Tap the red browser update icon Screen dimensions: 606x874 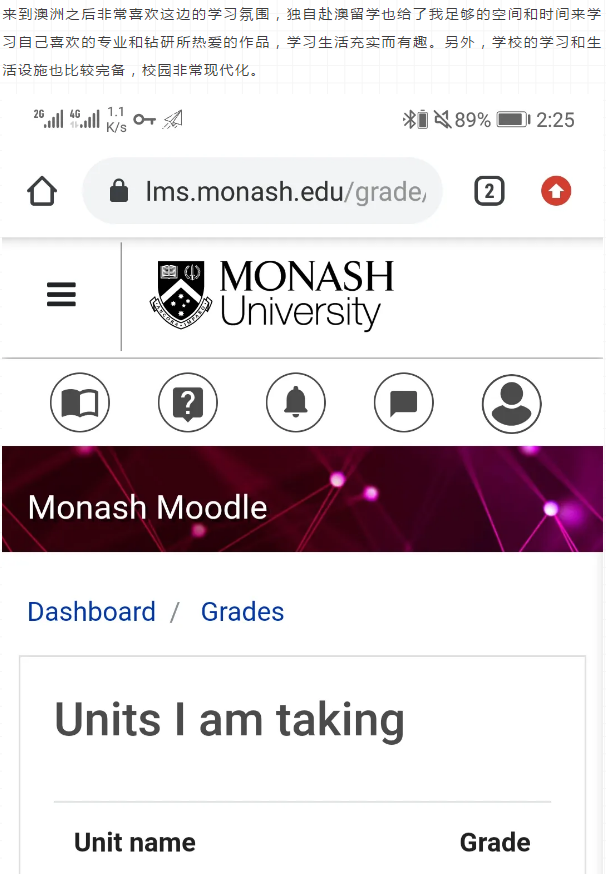[556, 191]
